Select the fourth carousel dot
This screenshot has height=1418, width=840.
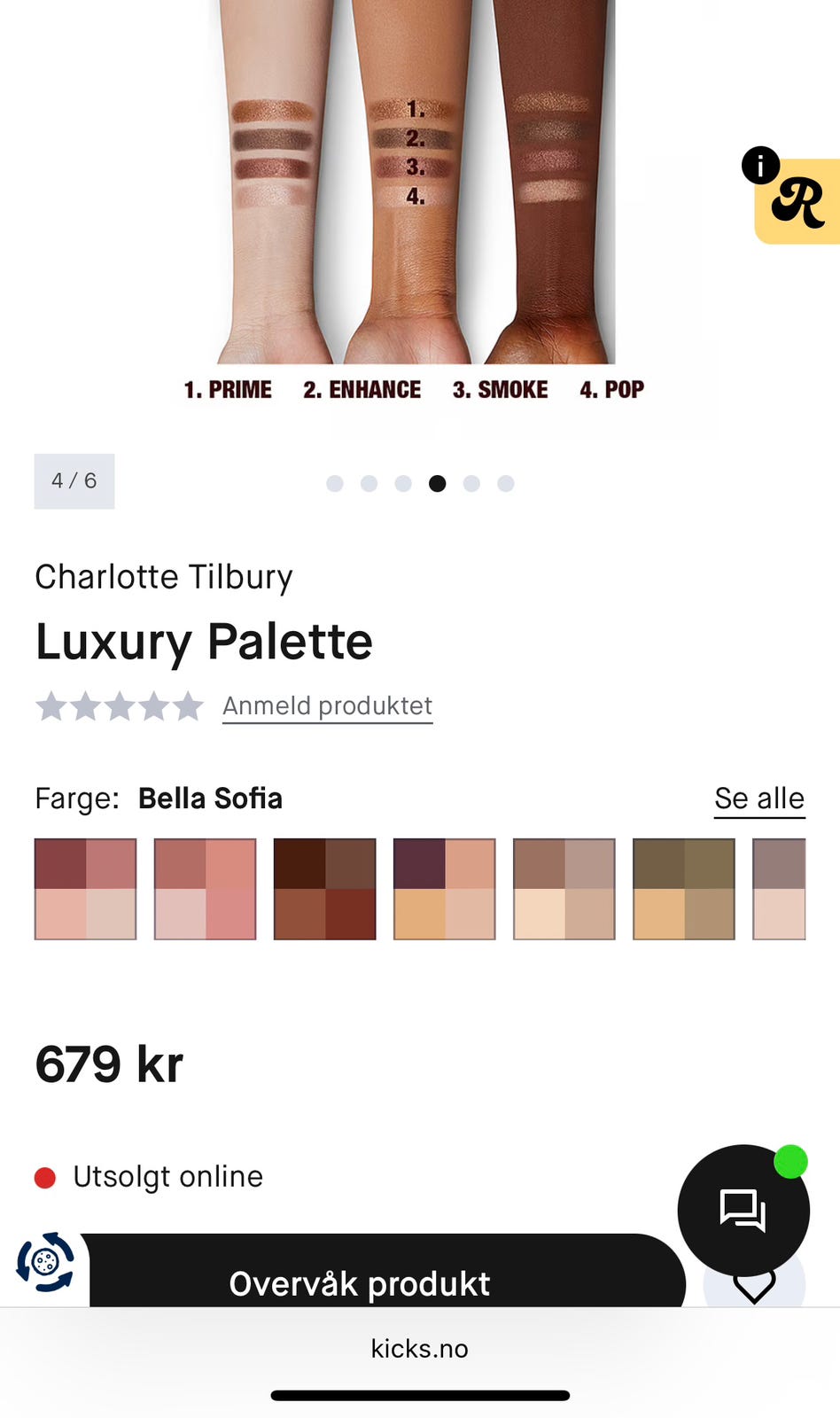click(x=438, y=484)
